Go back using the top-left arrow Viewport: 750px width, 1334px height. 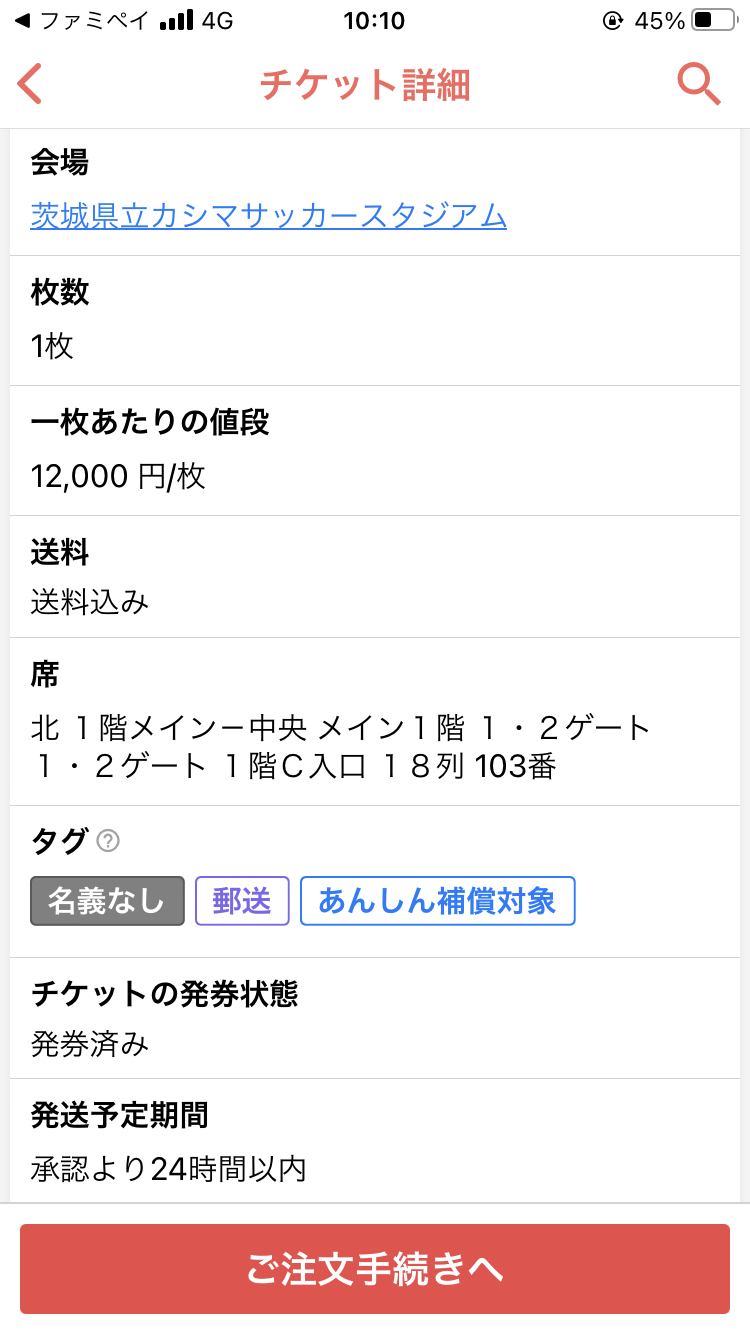point(31,84)
